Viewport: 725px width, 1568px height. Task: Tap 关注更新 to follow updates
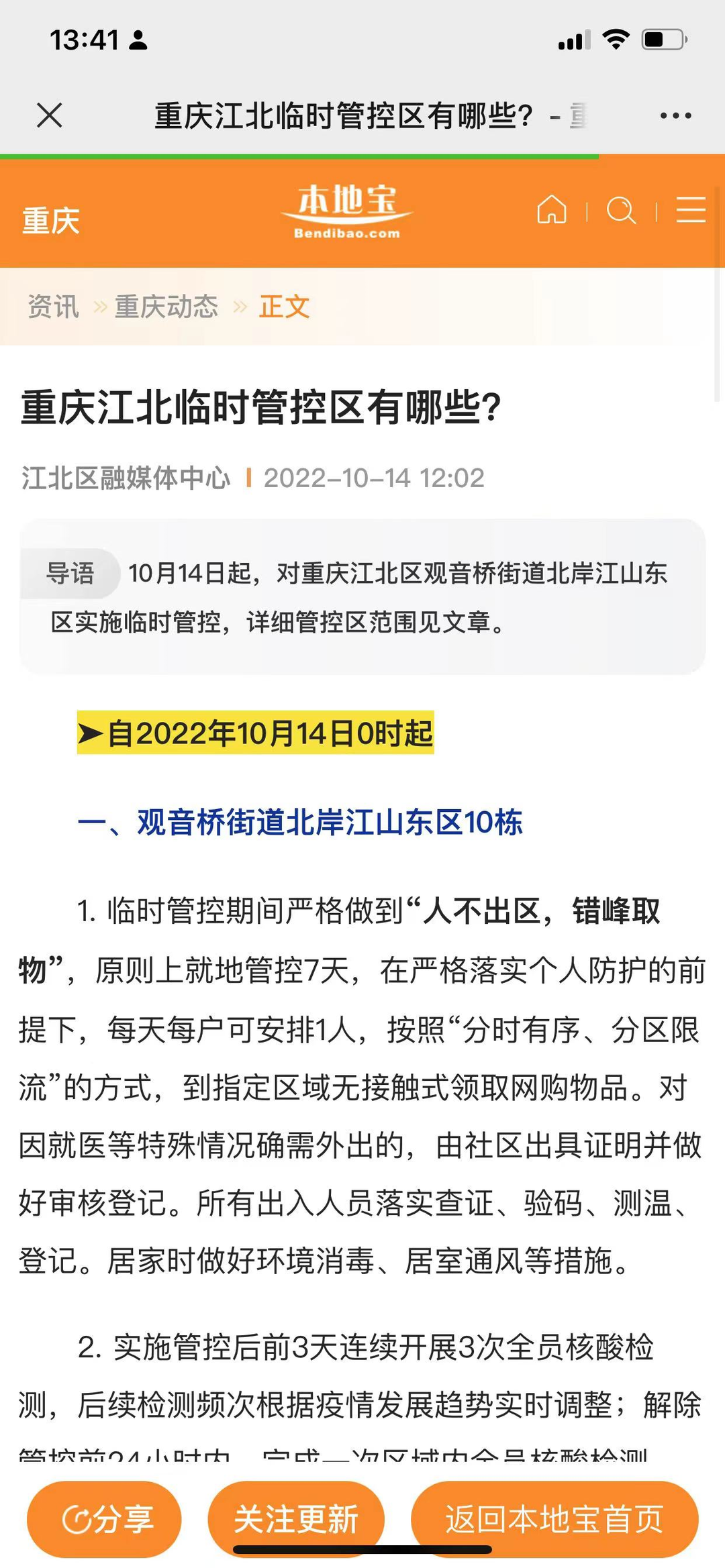coord(296,1519)
